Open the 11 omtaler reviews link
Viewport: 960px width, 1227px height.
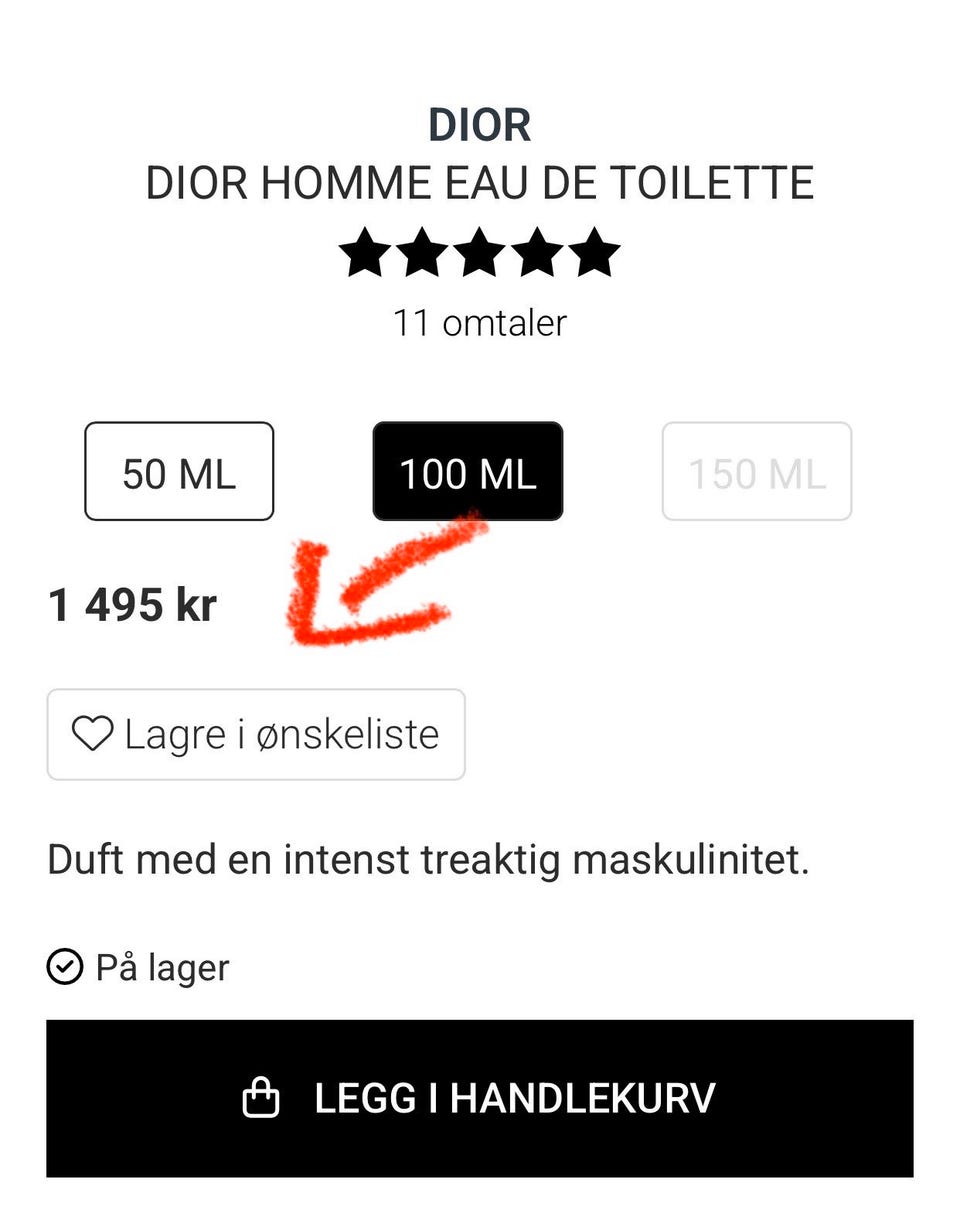480,322
